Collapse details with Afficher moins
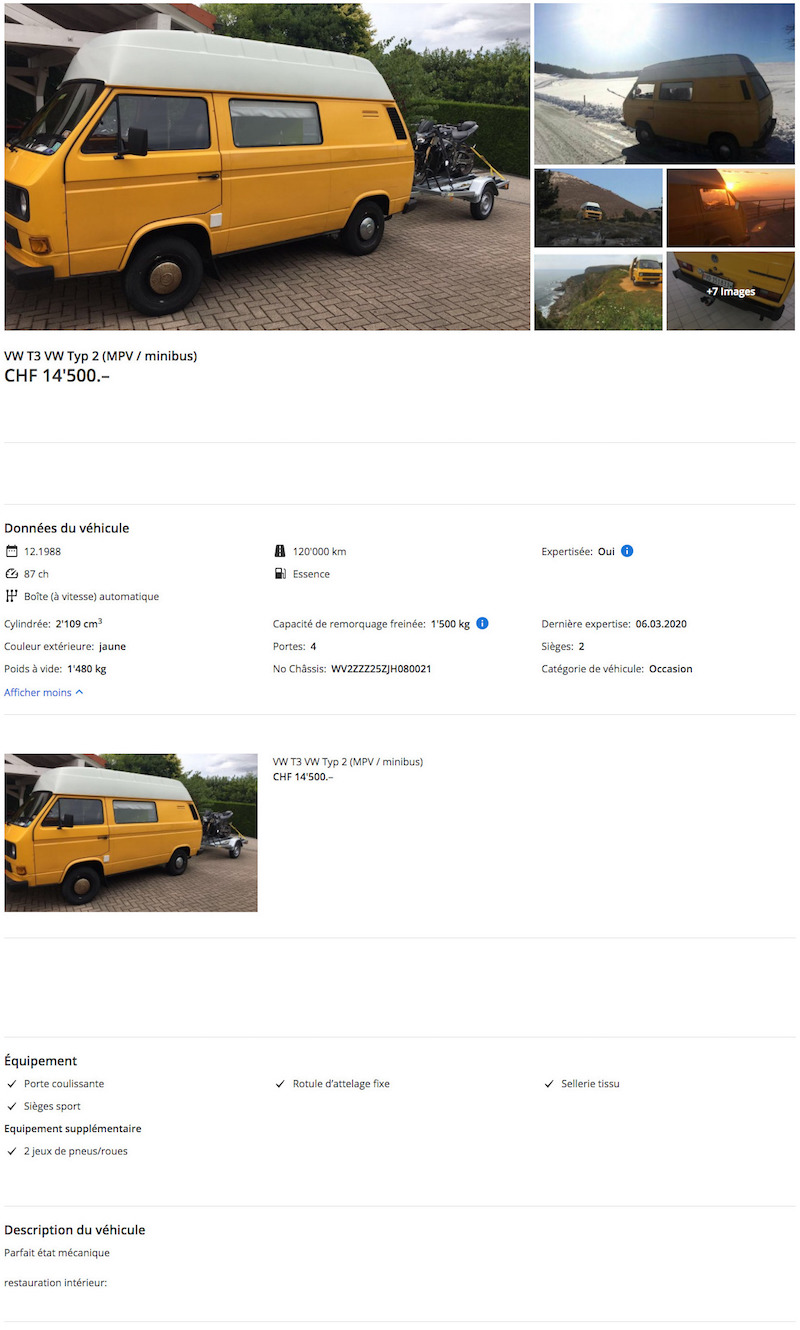Image resolution: width=800 pixels, height=1330 pixels. coord(44,692)
